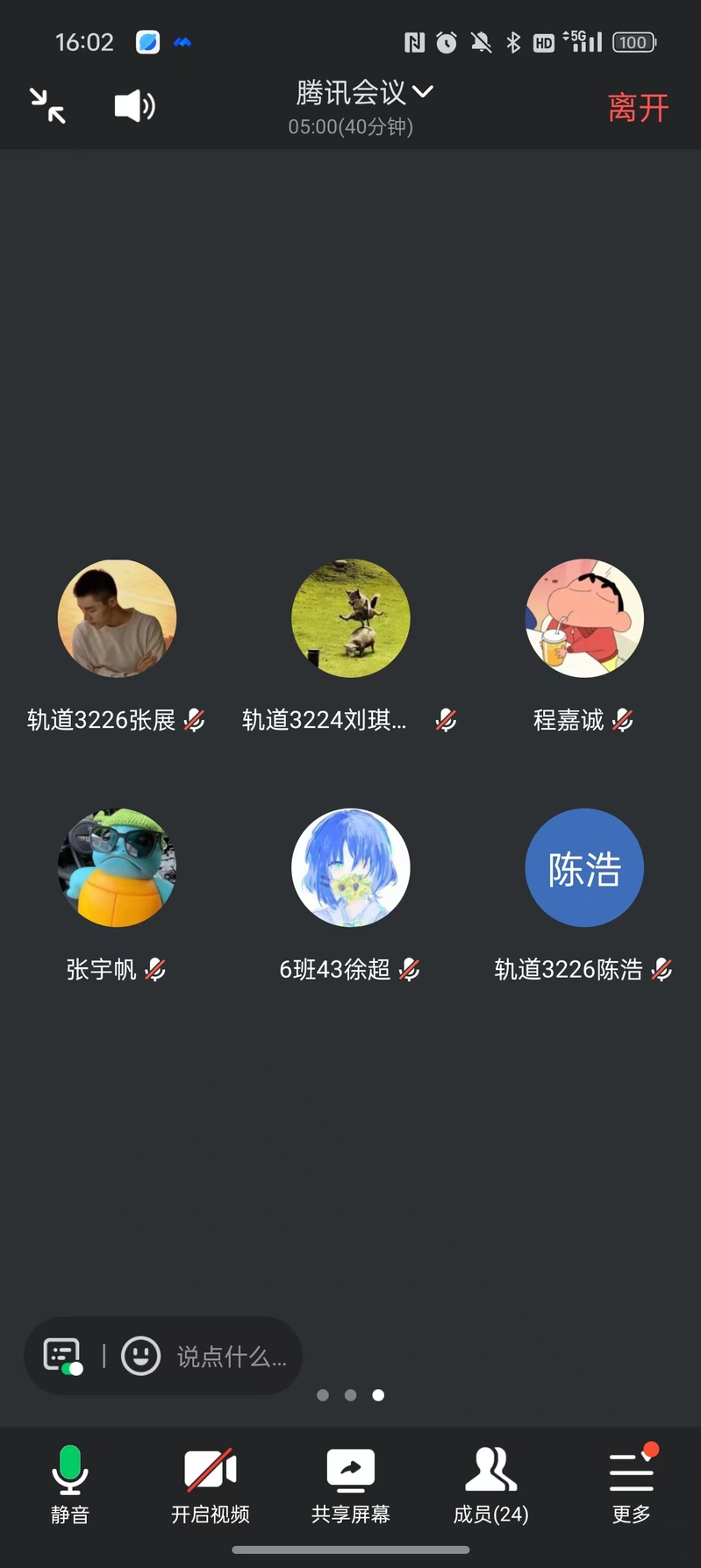Start sharing with 共享屏幕
Image resolution: width=701 pixels, height=1568 pixels.
(350, 1483)
